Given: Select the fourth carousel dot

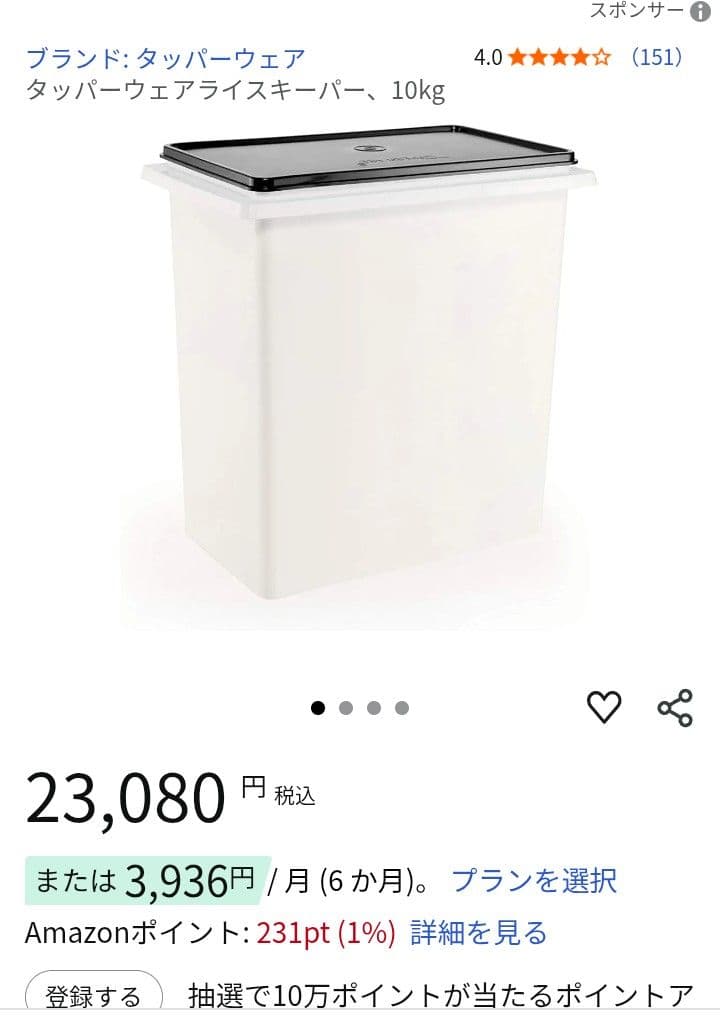Looking at the screenshot, I should coord(400,705).
